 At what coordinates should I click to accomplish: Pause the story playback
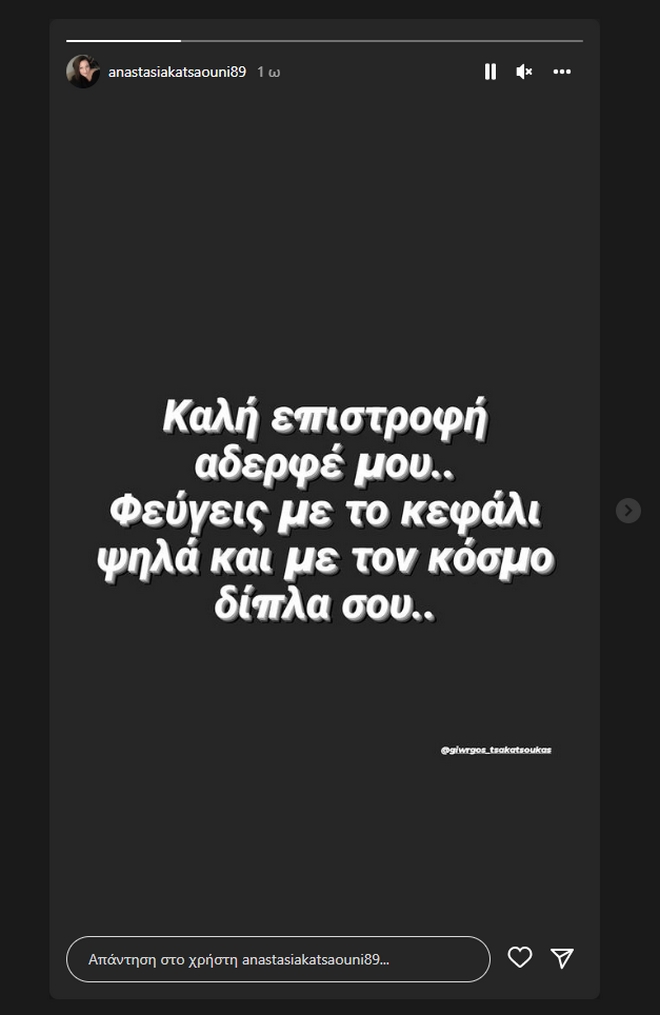(x=490, y=72)
